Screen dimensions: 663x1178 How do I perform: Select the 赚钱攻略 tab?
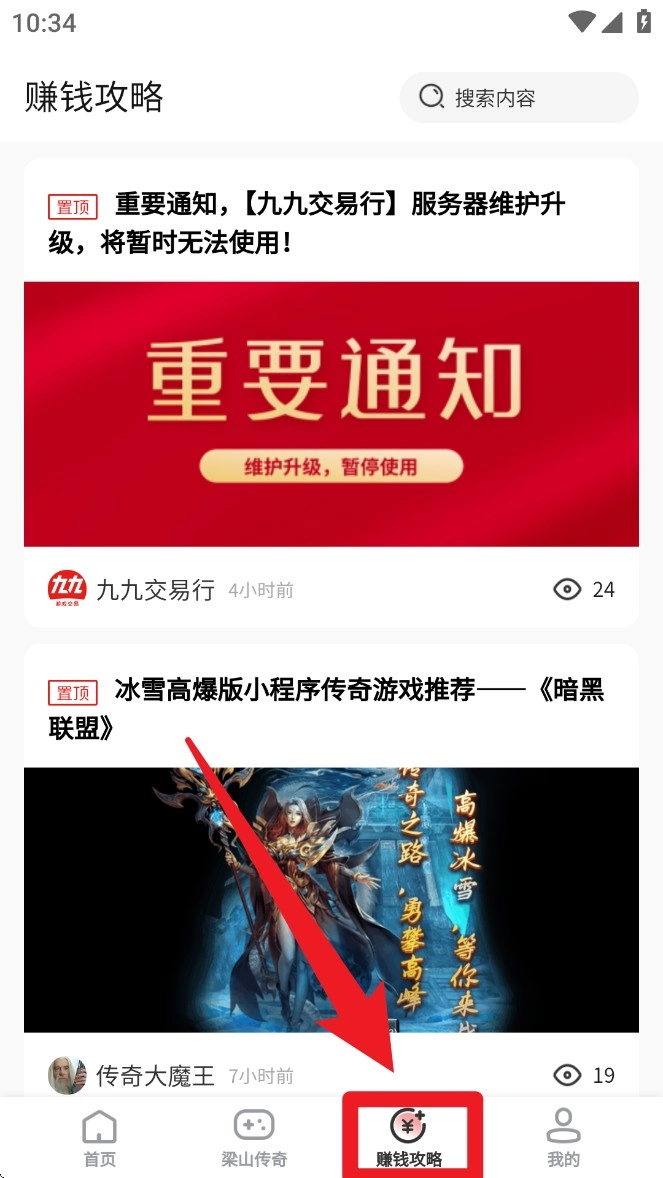point(409,1137)
